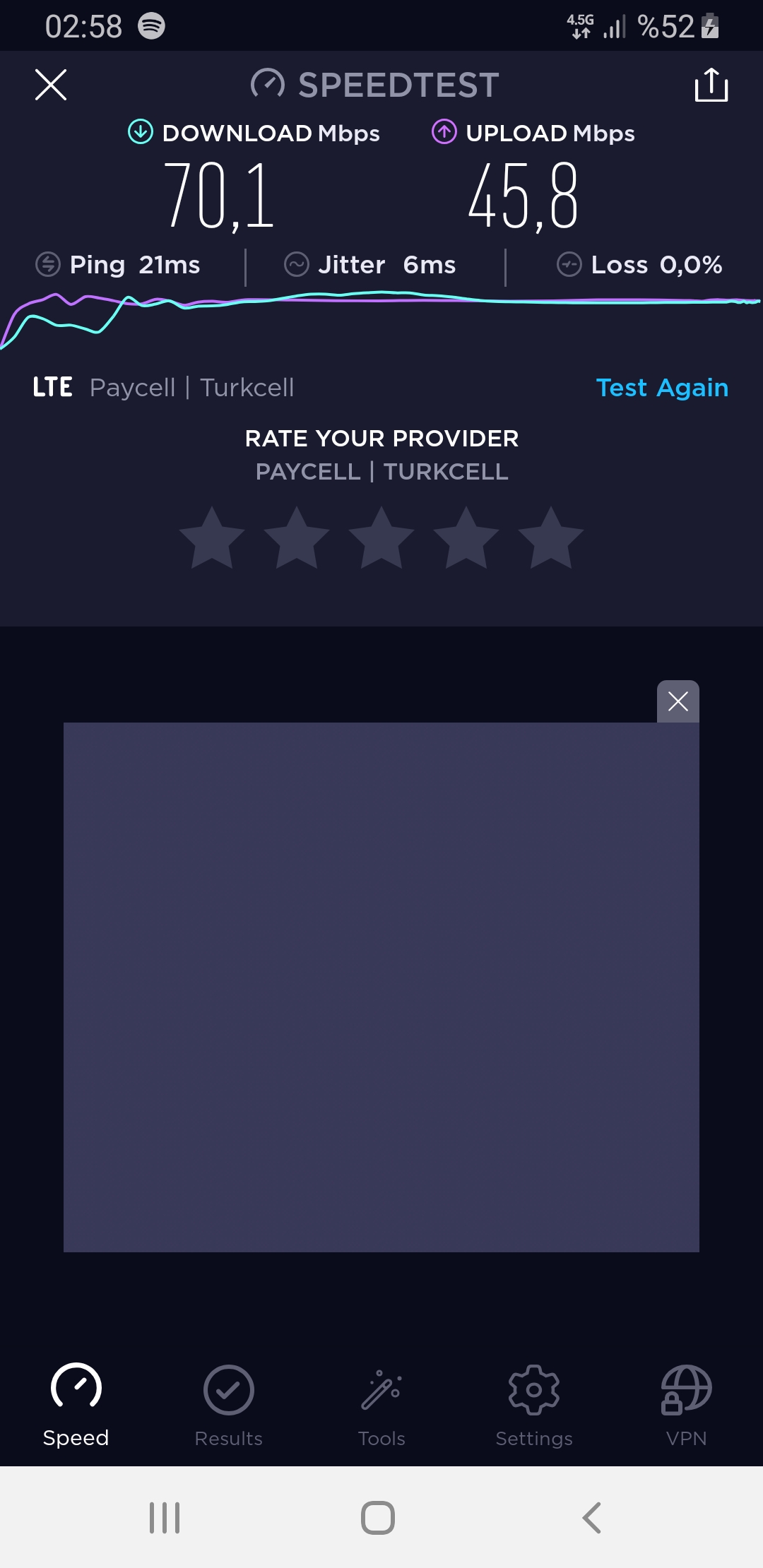Screen dimensions: 763x1568
Task: Rate the provider three stars
Action: coord(381,537)
